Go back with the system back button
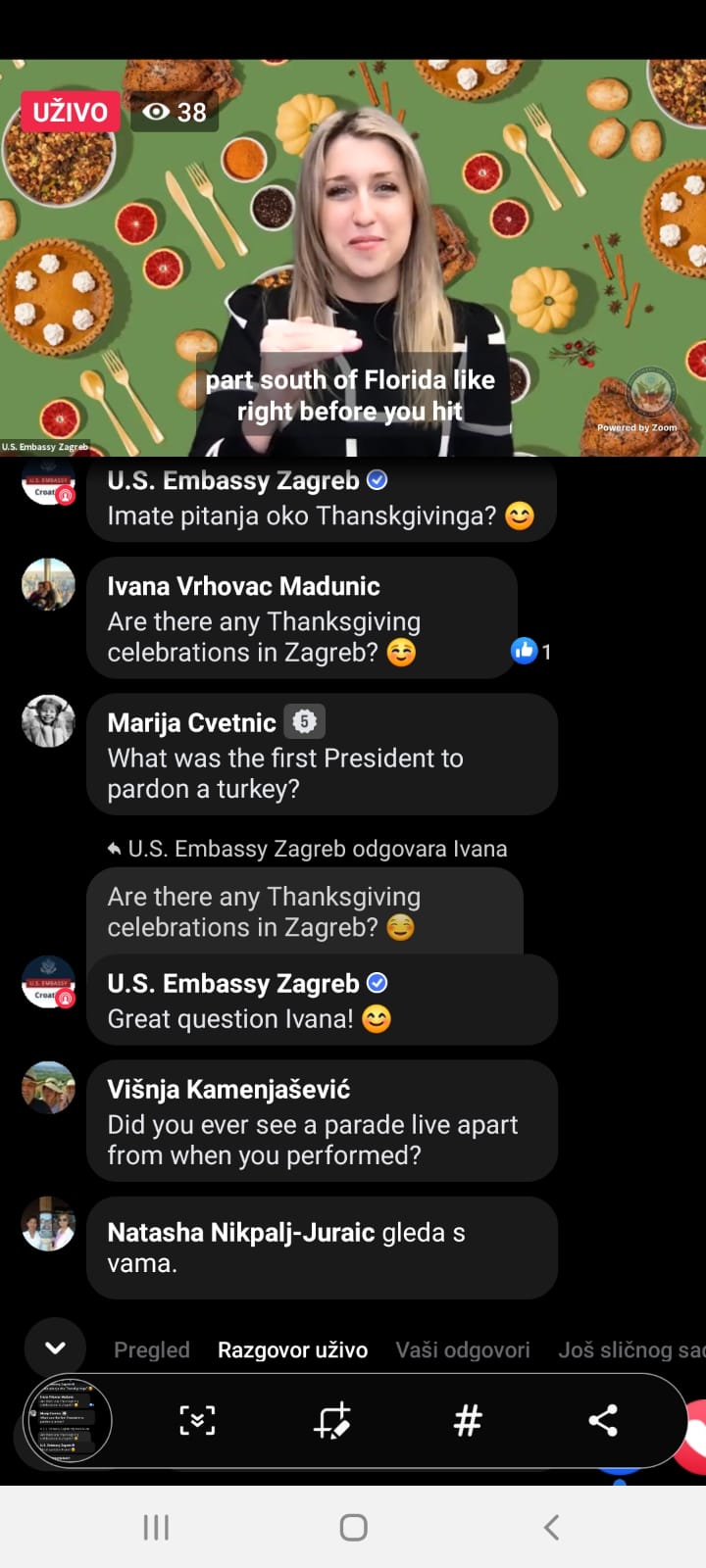This screenshot has width=706, height=1568. 551,1526
